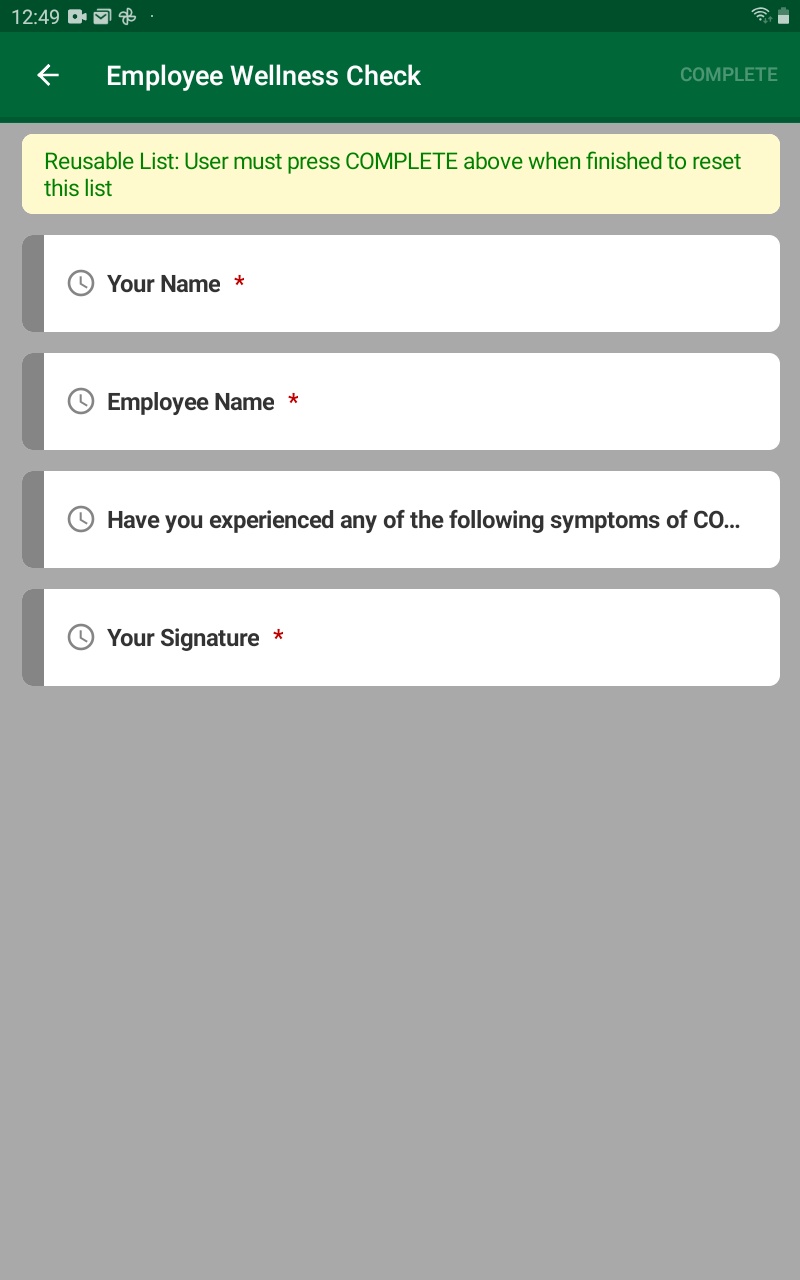
Task: Tap the yellow Reusable List notice banner
Action: coord(400,174)
